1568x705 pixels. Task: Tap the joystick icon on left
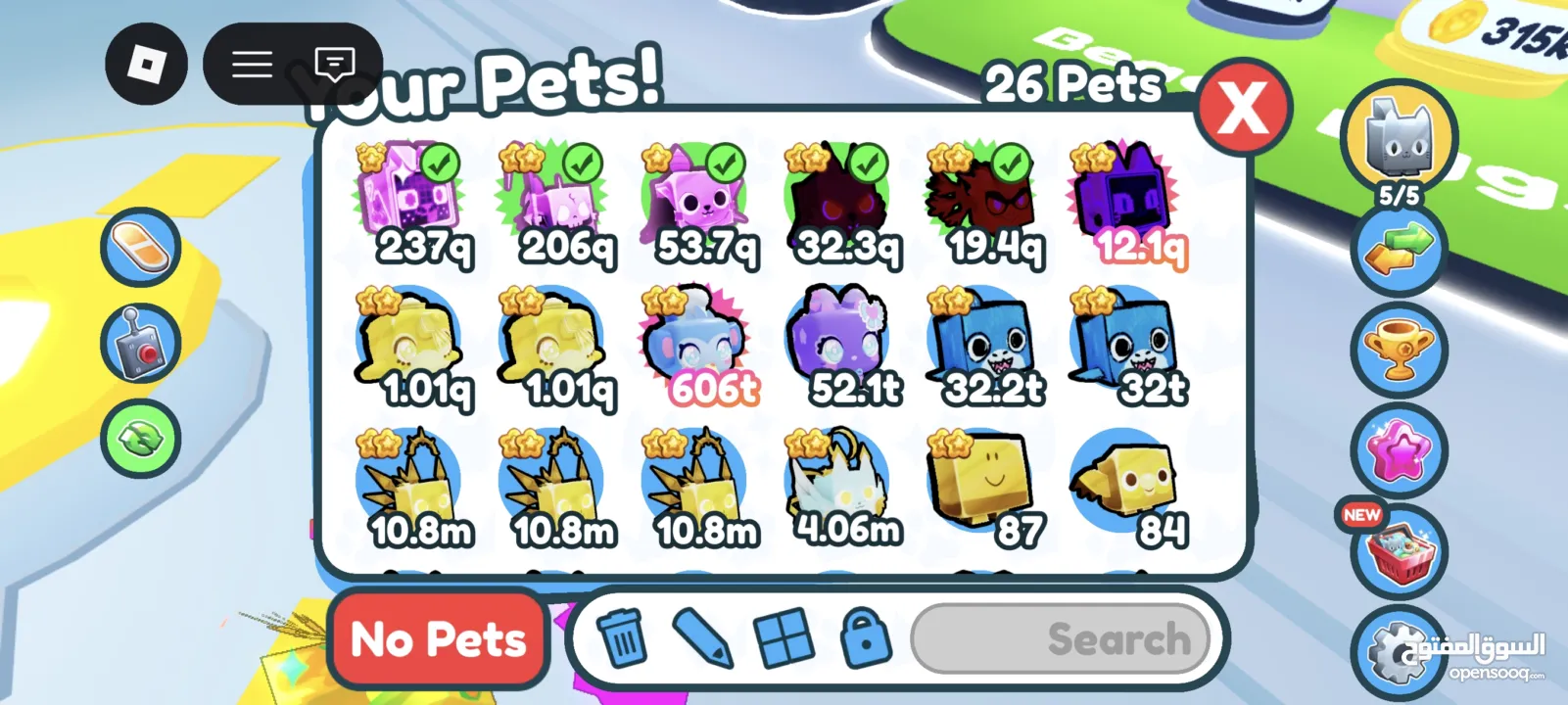141,345
